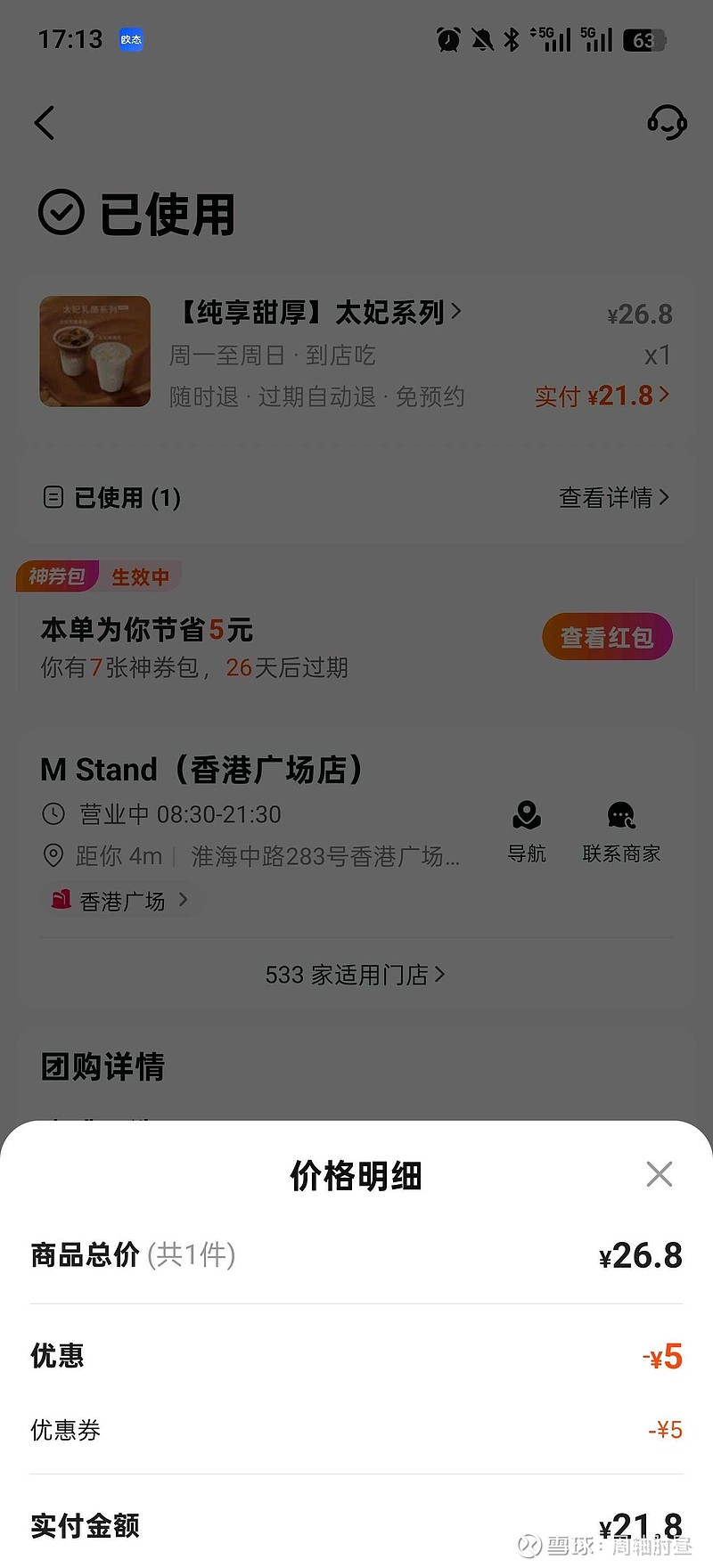Close the 价格明细 price detail sheet
The height and width of the screenshot is (1568, 713).
pos(660,1174)
